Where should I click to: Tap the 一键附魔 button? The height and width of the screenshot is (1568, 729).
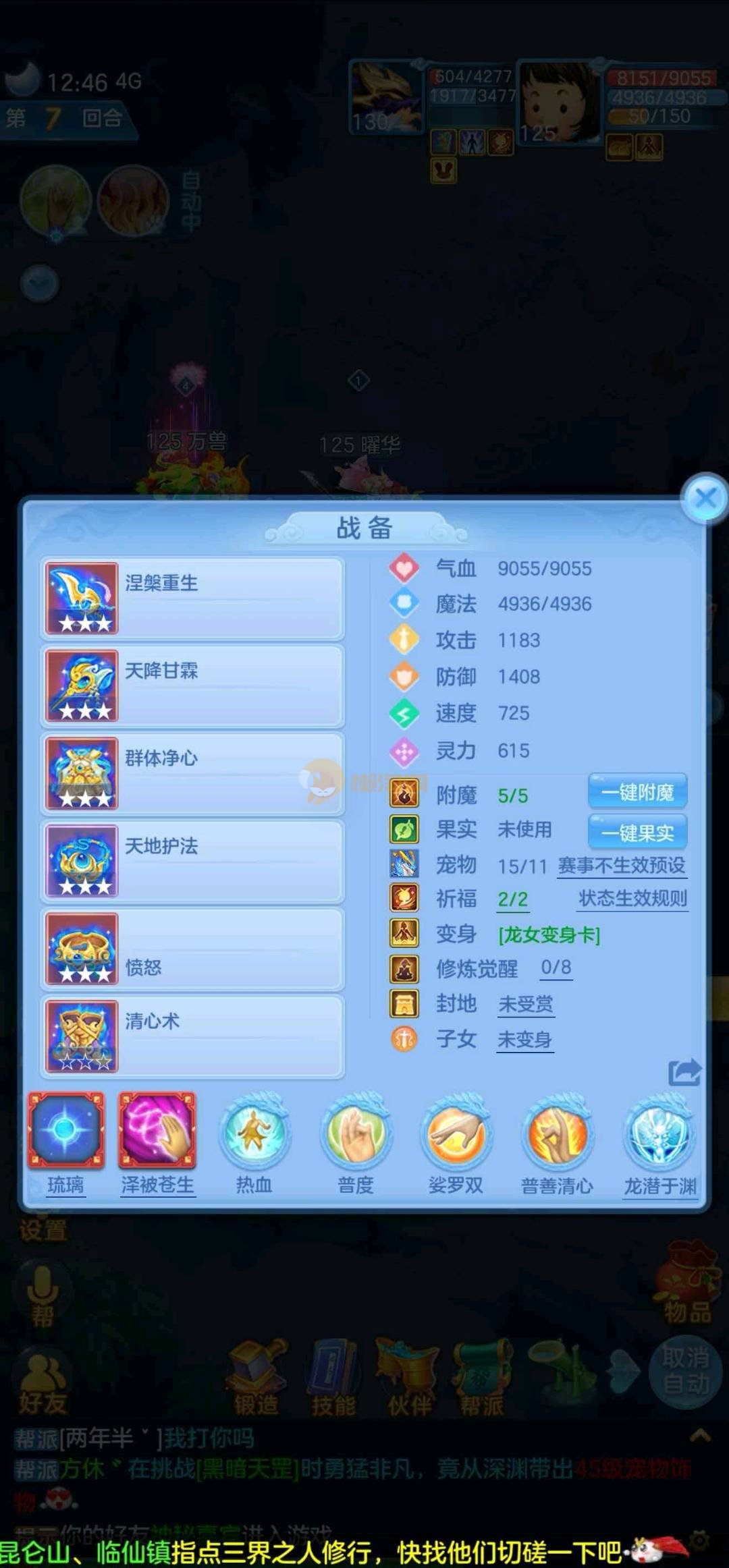tap(637, 792)
